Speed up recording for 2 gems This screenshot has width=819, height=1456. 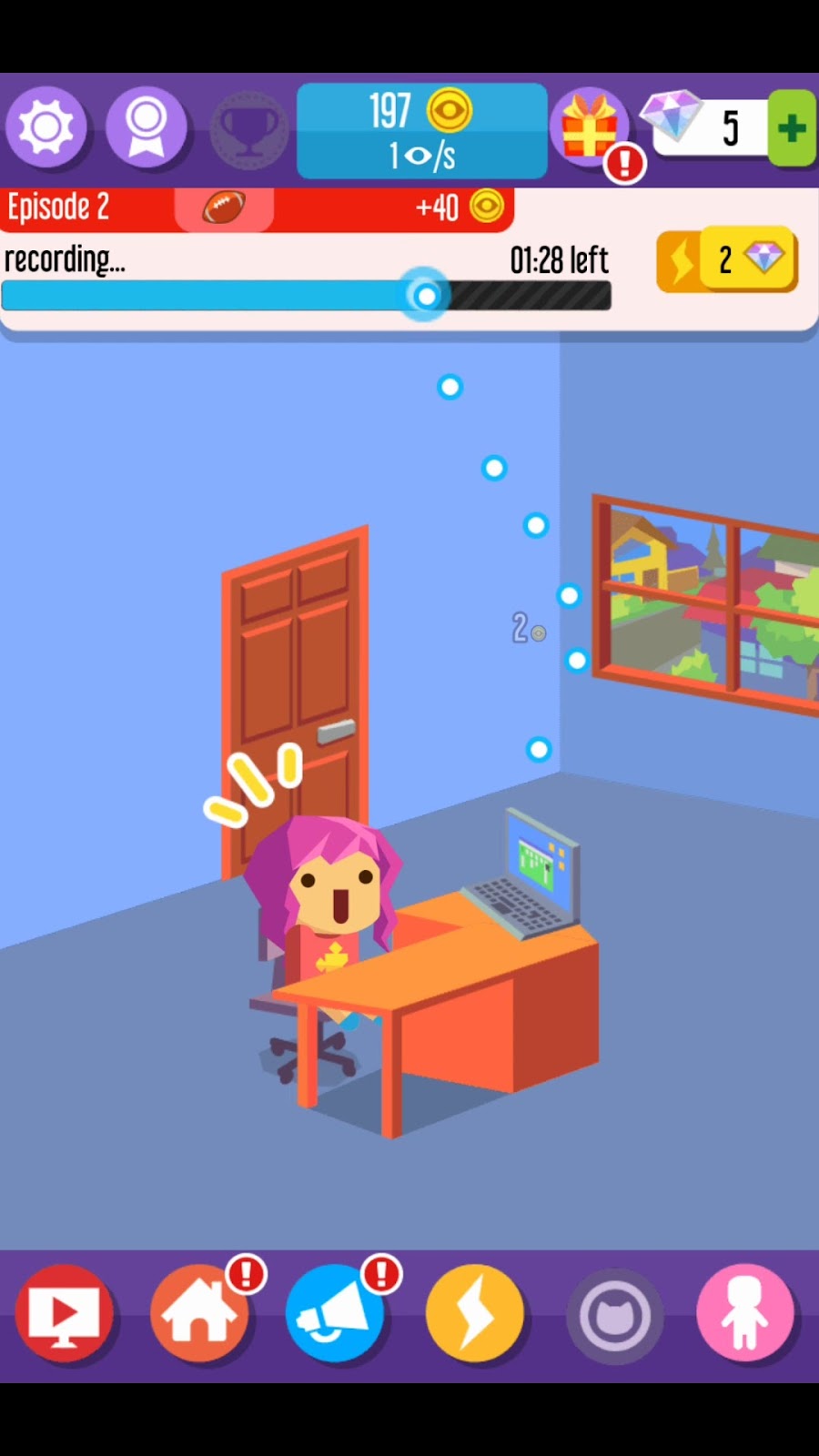click(x=727, y=261)
